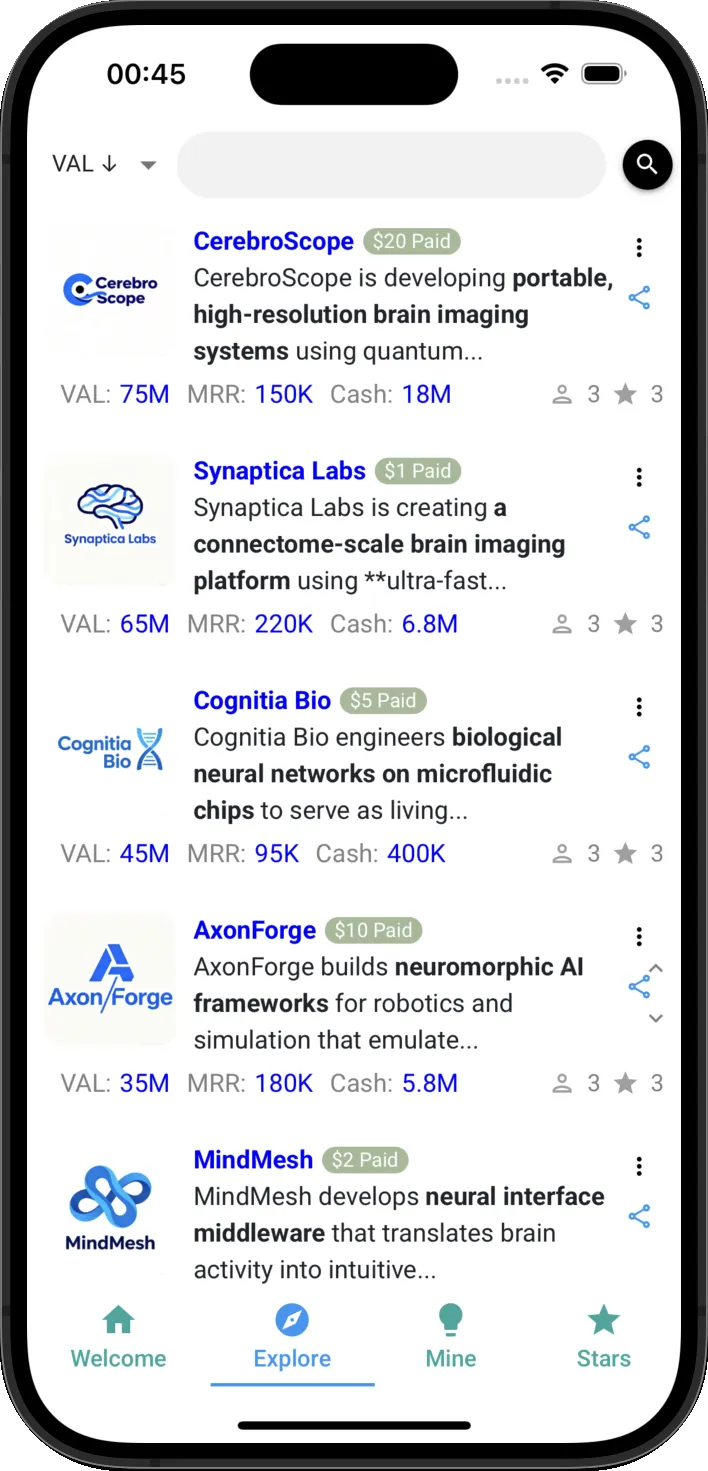Open more options for MindMesh
This screenshot has width=708, height=1471.
[x=639, y=1167]
